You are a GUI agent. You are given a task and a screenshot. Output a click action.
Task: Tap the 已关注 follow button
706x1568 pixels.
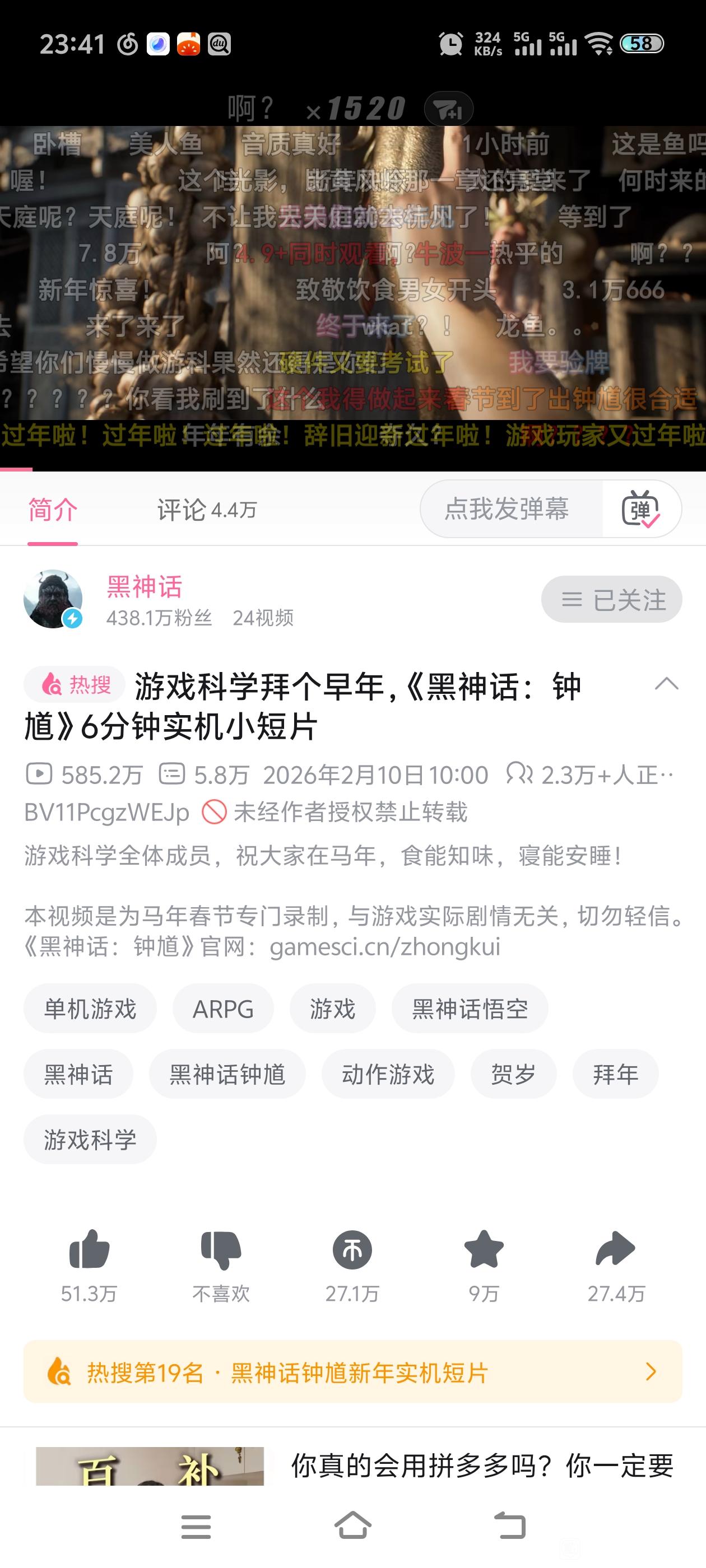611,600
